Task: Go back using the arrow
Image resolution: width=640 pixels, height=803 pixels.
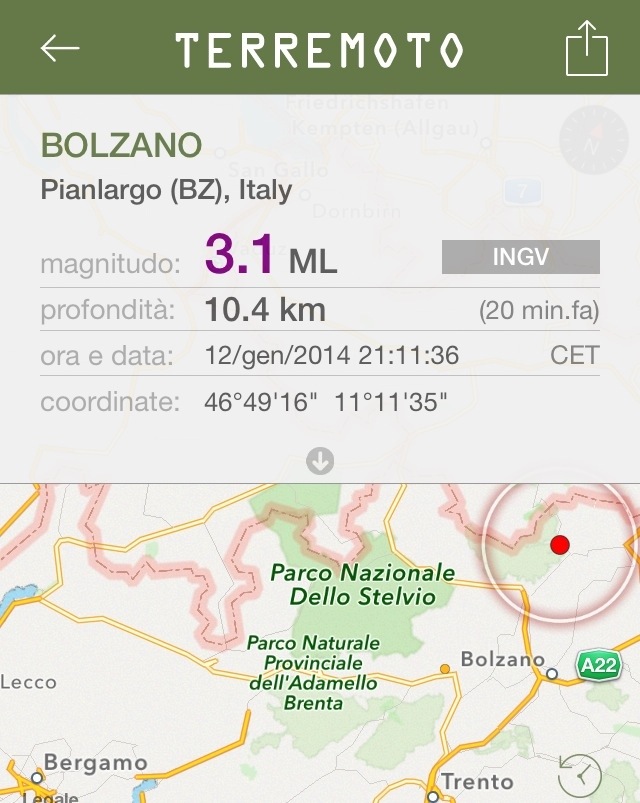Action: (x=60, y=48)
